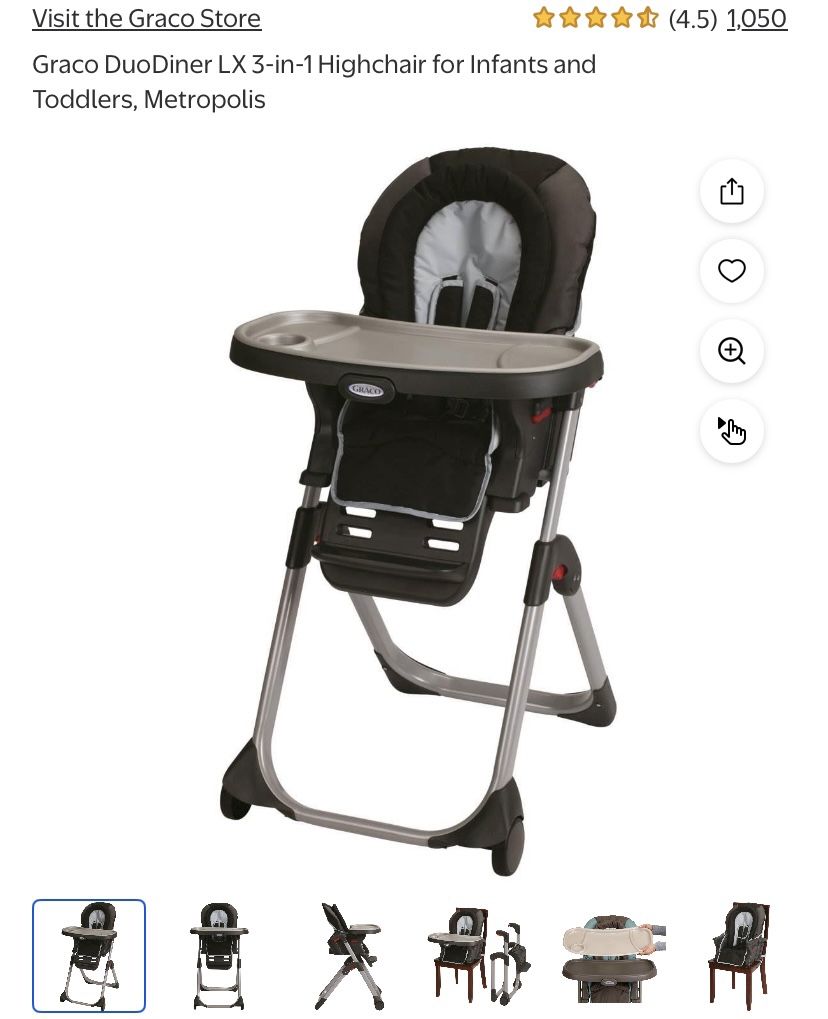Visit the Graco Store
The width and height of the screenshot is (828, 1019).
pyautogui.click(x=146, y=18)
